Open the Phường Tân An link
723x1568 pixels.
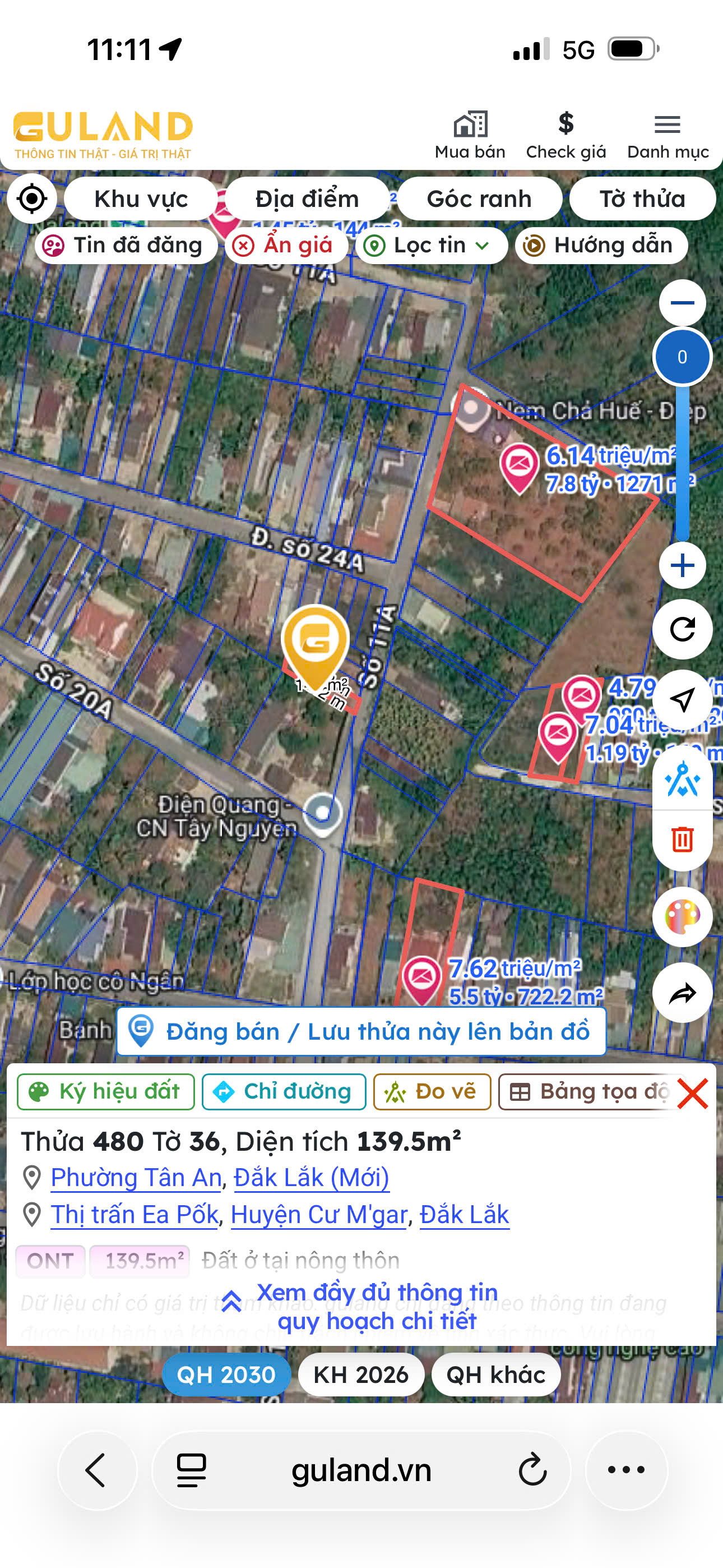click(136, 1177)
